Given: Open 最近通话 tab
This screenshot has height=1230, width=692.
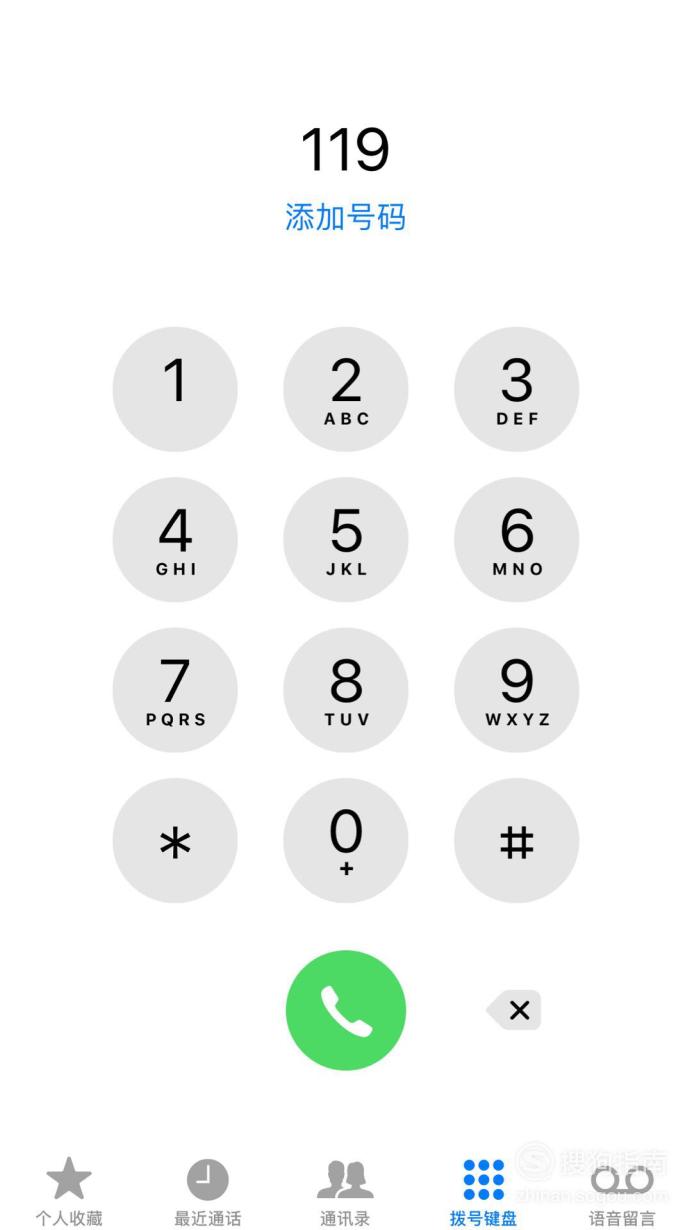Looking at the screenshot, I should (x=208, y=1192).
